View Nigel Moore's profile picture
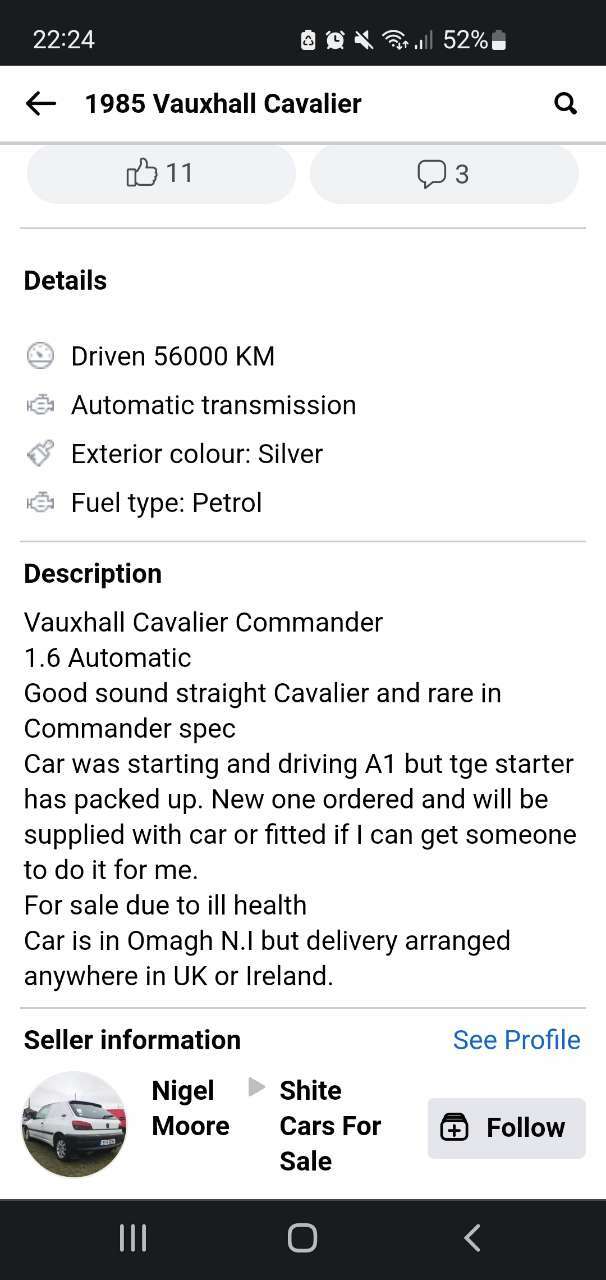Viewport: 606px width, 1280px height. point(74,1125)
